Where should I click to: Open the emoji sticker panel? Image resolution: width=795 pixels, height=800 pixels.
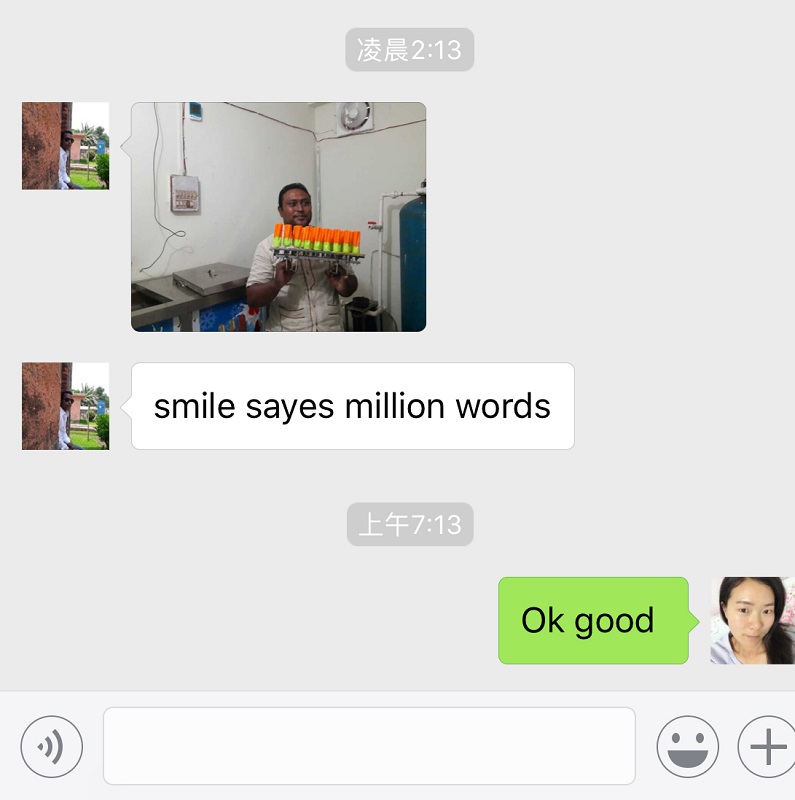tap(687, 747)
